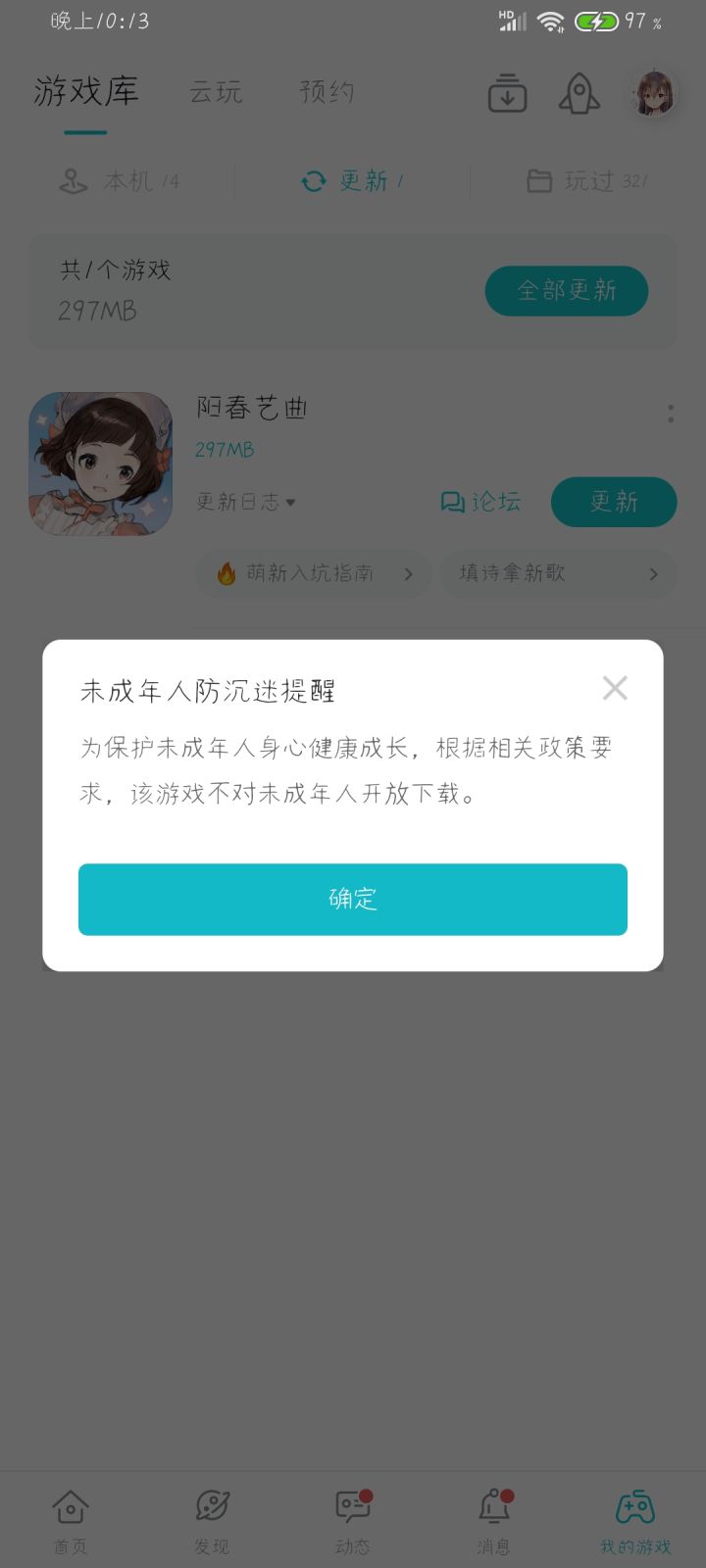Open your profile avatar
The image size is (706, 1568).
point(650,93)
